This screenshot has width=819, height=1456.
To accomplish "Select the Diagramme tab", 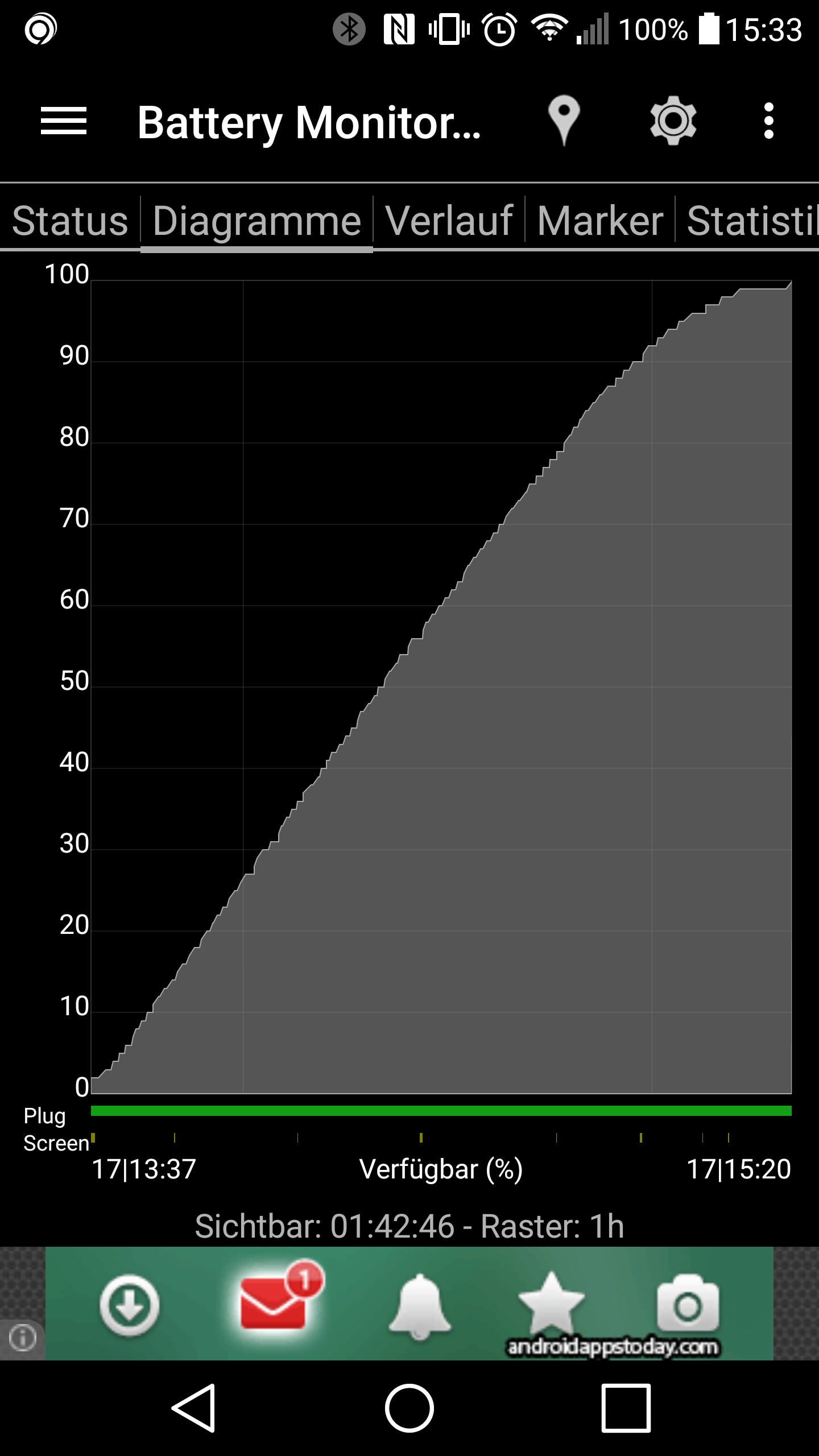I will [257, 221].
